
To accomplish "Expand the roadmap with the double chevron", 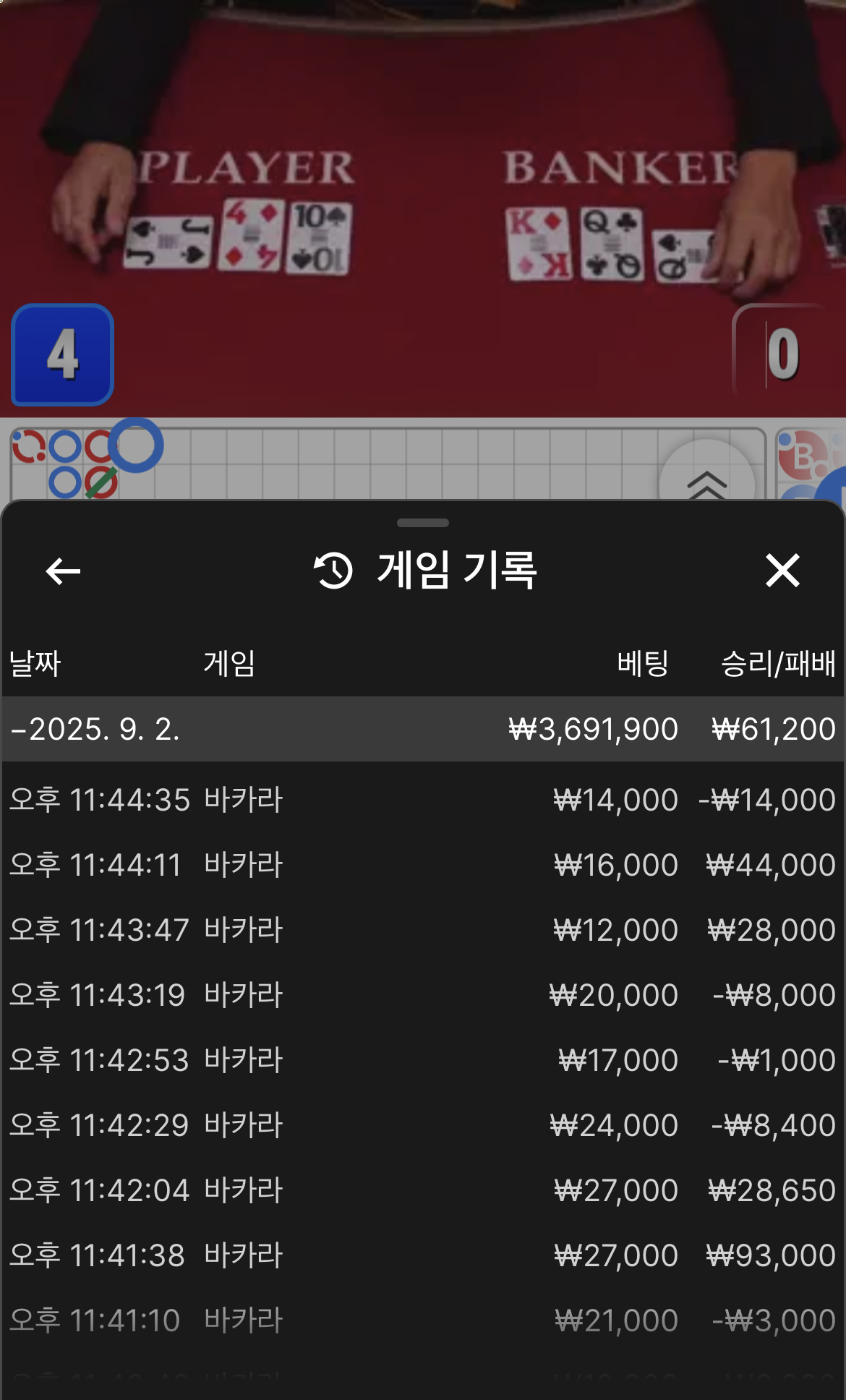I will (706, 482).
